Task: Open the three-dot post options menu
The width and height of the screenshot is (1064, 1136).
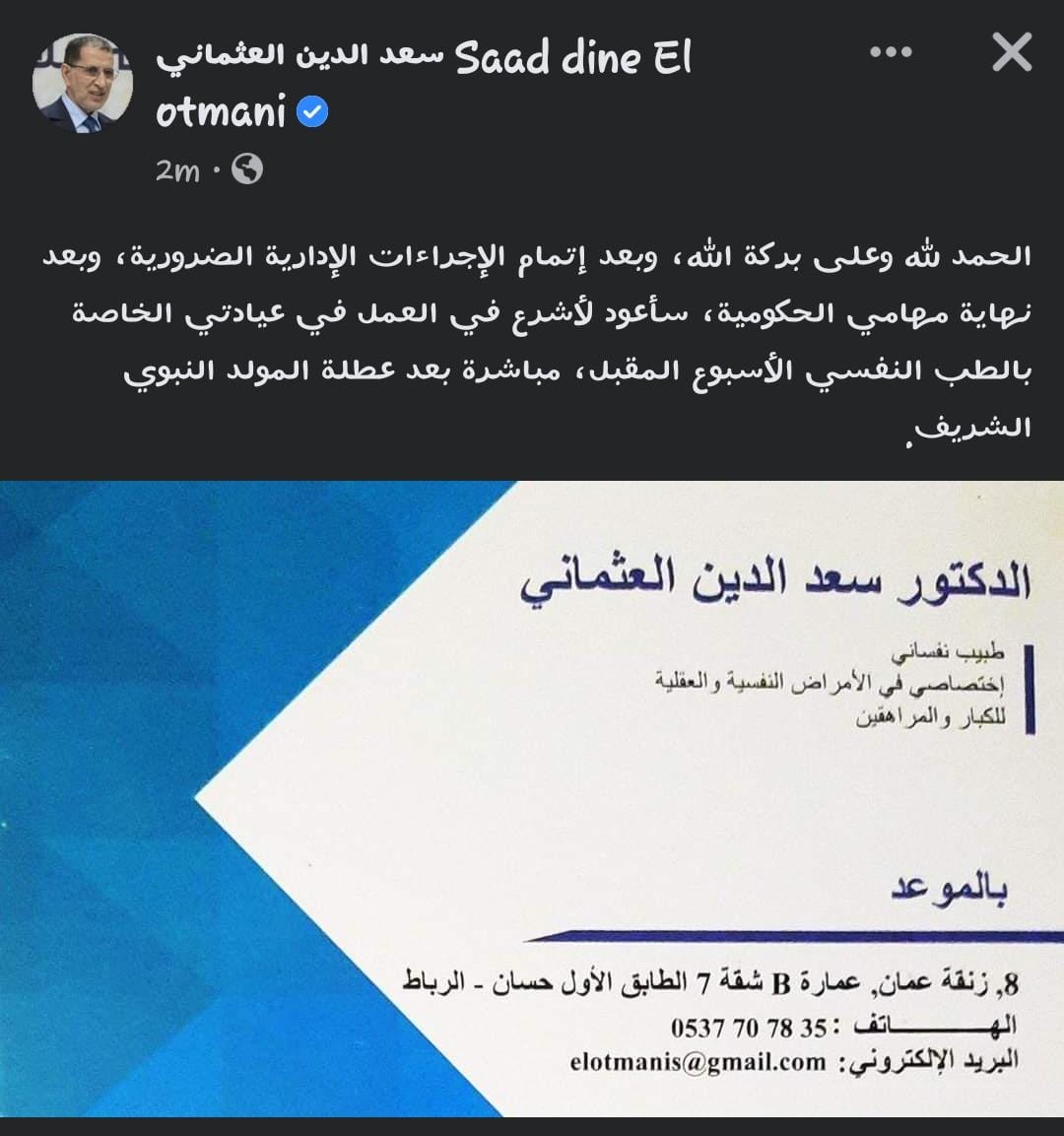Action: coord(891,53)
